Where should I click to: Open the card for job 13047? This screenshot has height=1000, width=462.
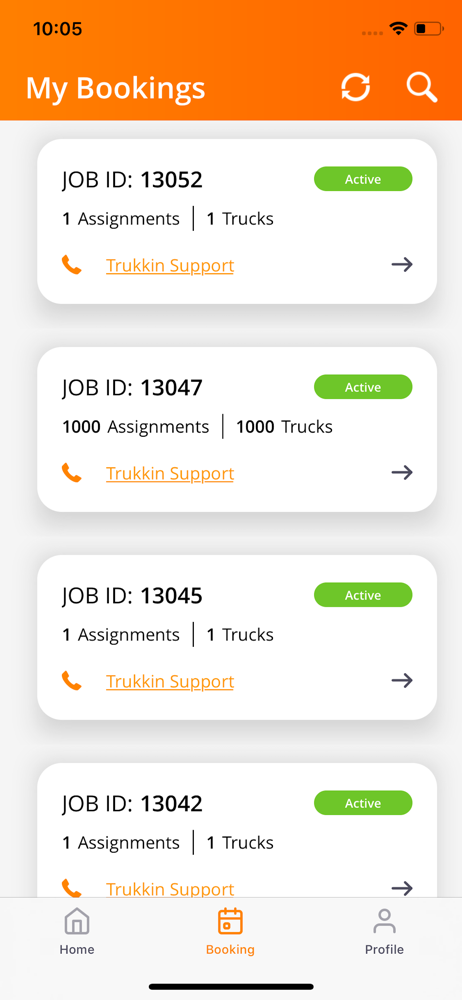pyautogui.click(x=237, y=429)
